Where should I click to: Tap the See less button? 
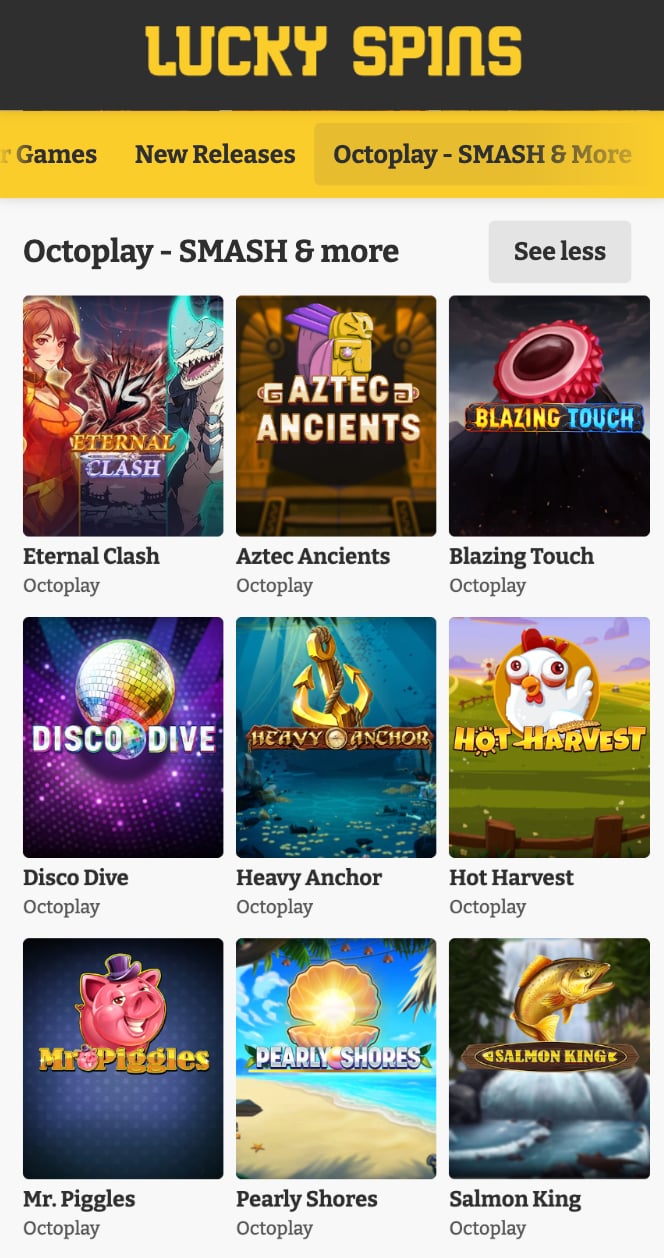point(559,252)
